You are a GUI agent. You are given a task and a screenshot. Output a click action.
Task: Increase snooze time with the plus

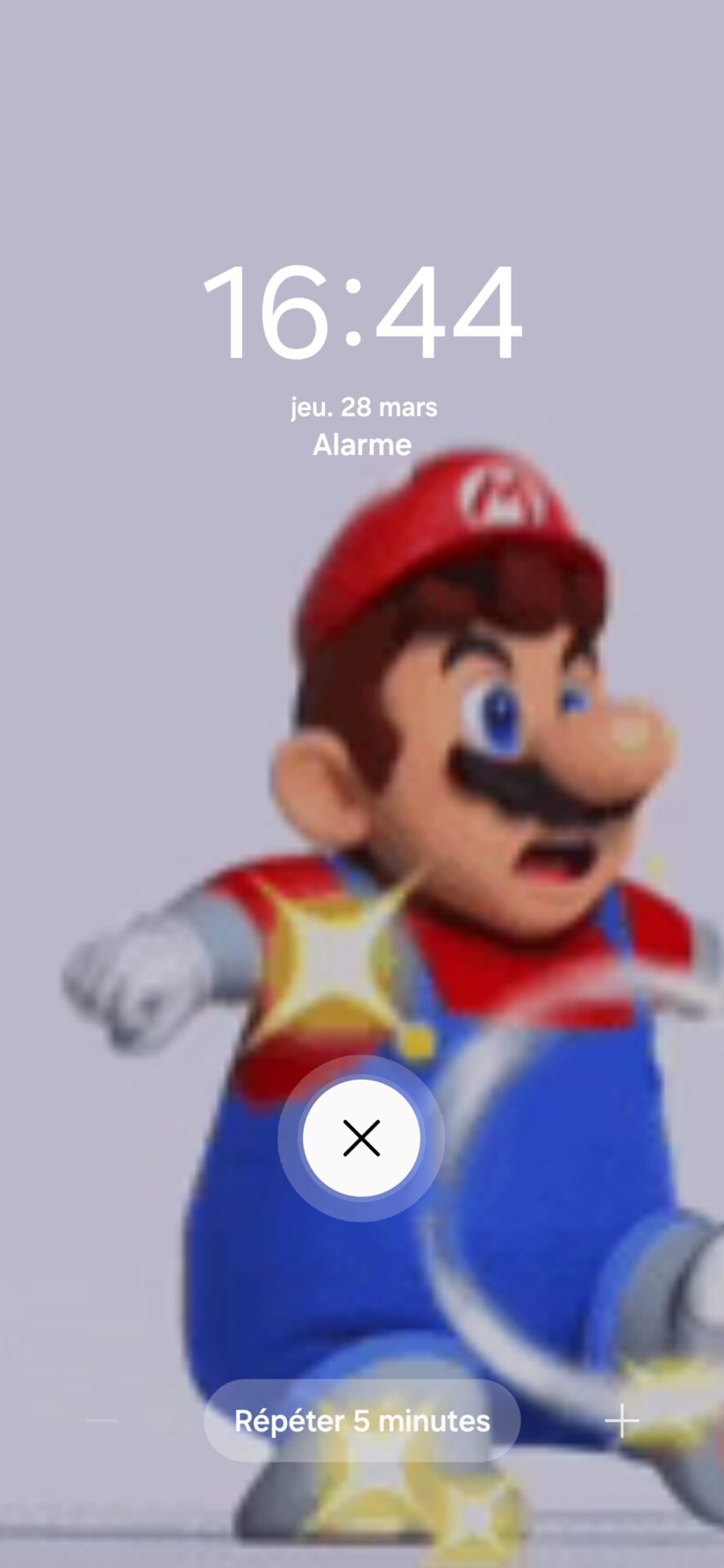click(622, 1420)
